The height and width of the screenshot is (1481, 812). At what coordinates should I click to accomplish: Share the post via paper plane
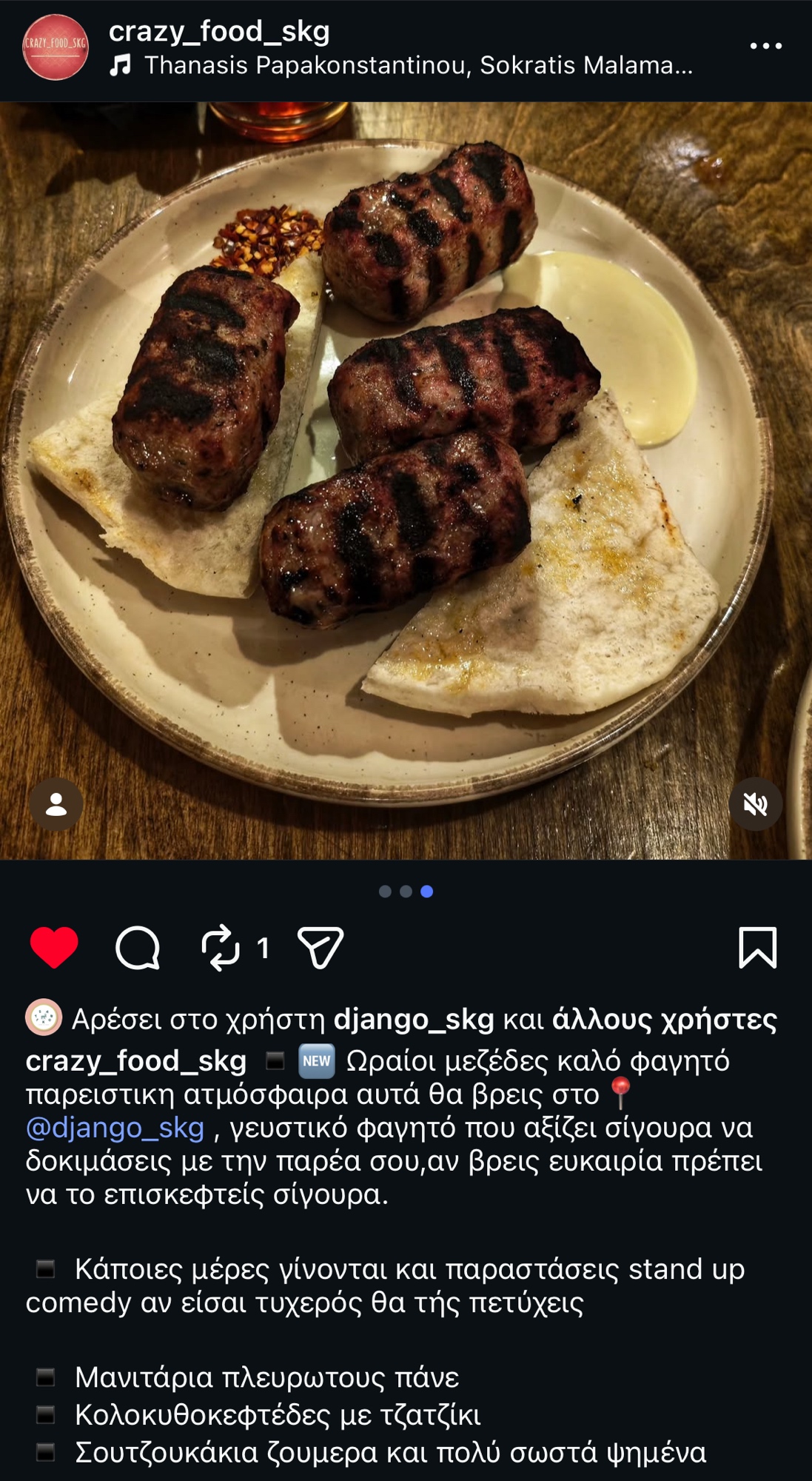320,947
